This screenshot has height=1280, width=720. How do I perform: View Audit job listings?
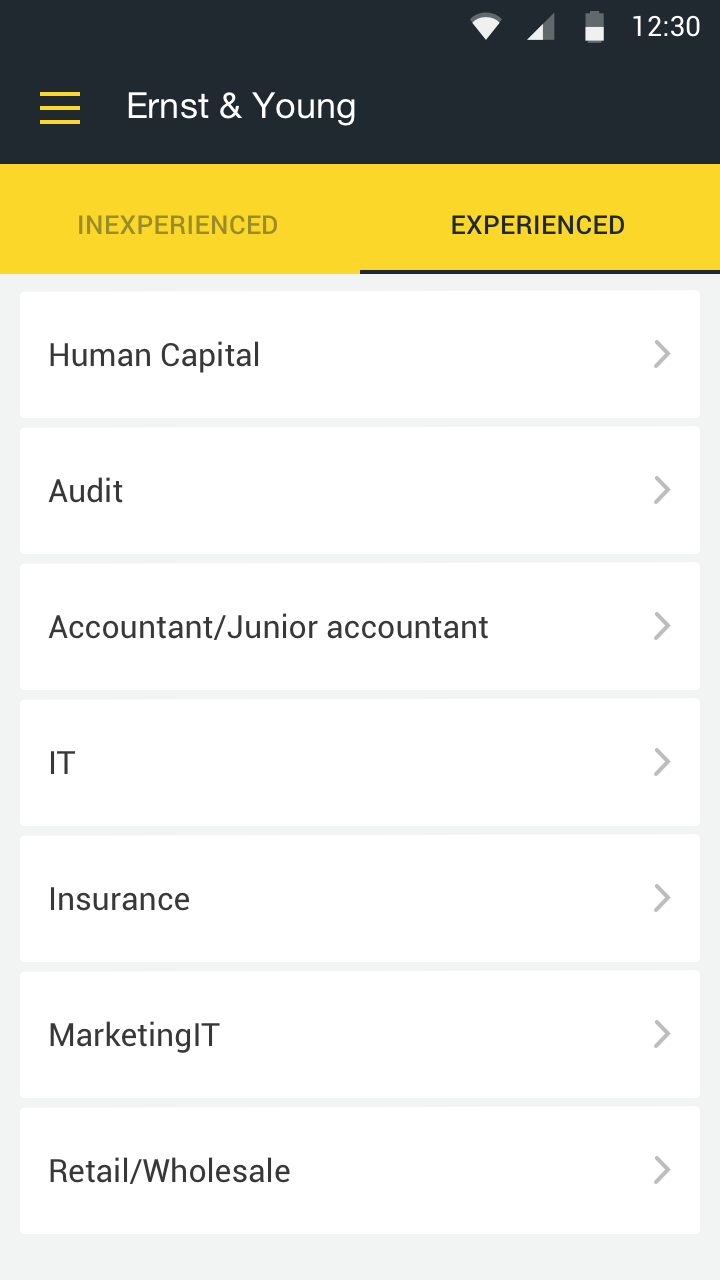[360, 490]
